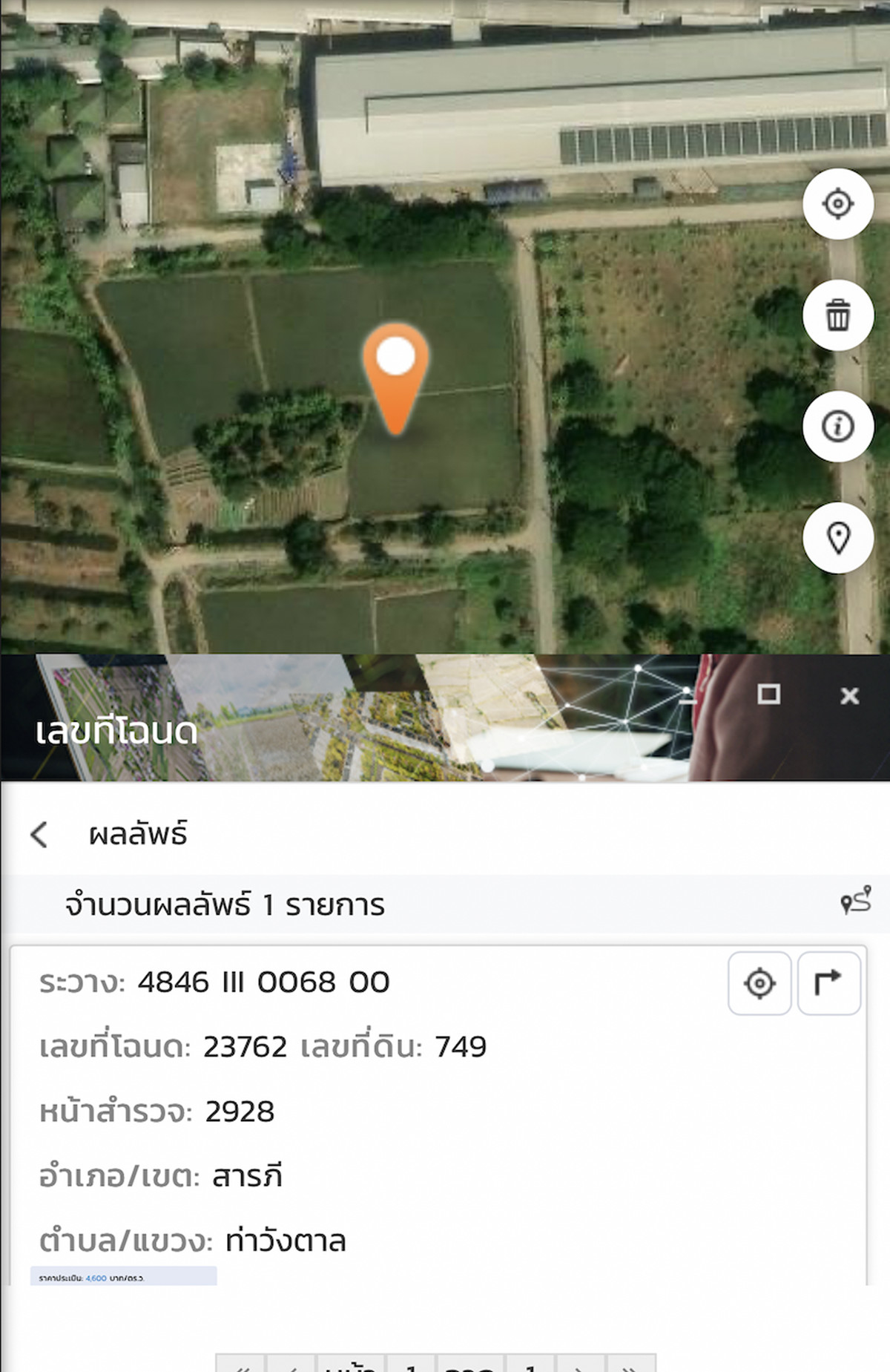Maximize the เลขที่โฉนด panel
Image resolution: width=890 pixels, height=1372 pixels.
tap(768, 695)
